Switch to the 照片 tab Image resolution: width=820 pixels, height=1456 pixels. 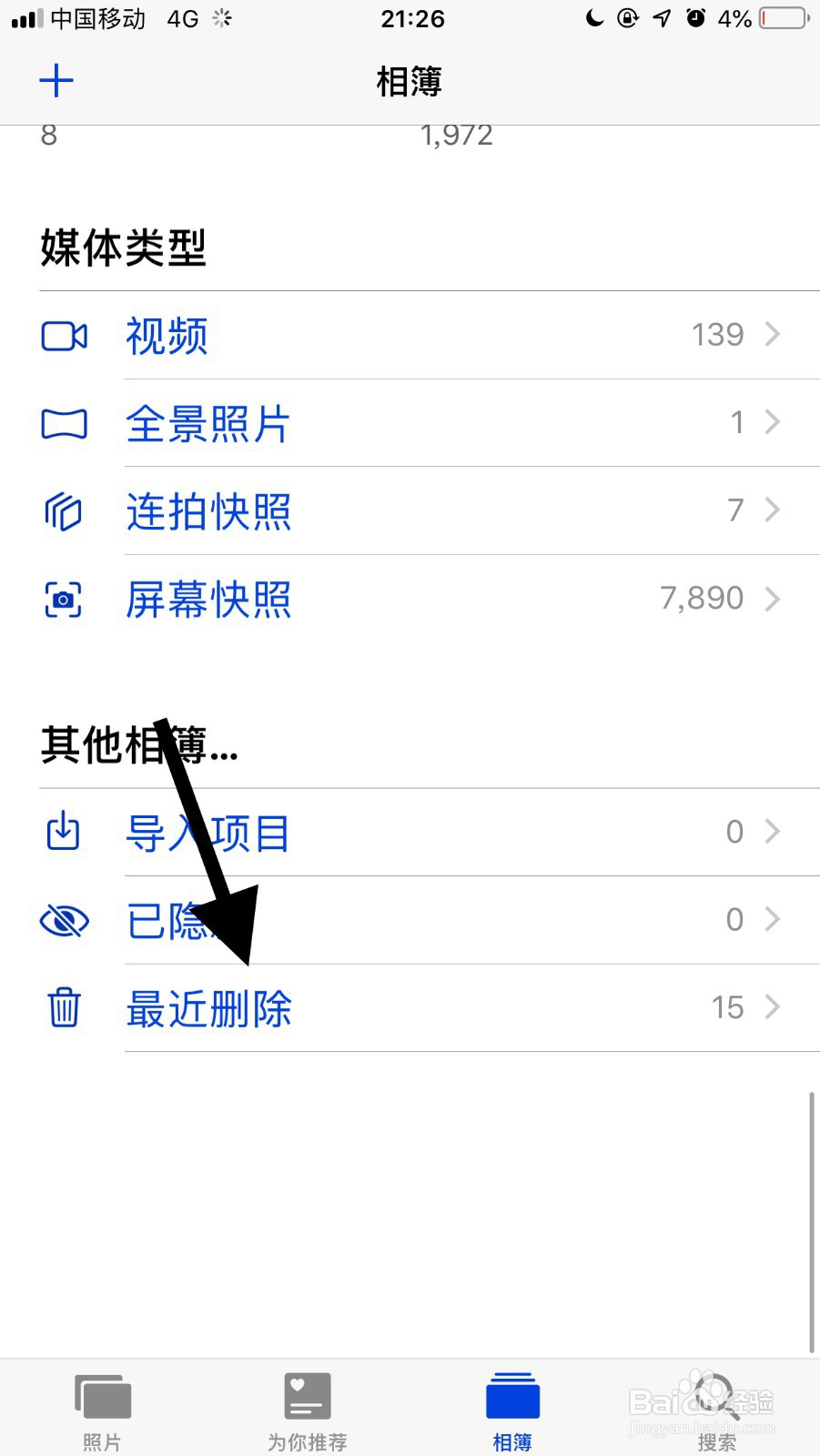pyautogui.click(x=101, y=1406)
